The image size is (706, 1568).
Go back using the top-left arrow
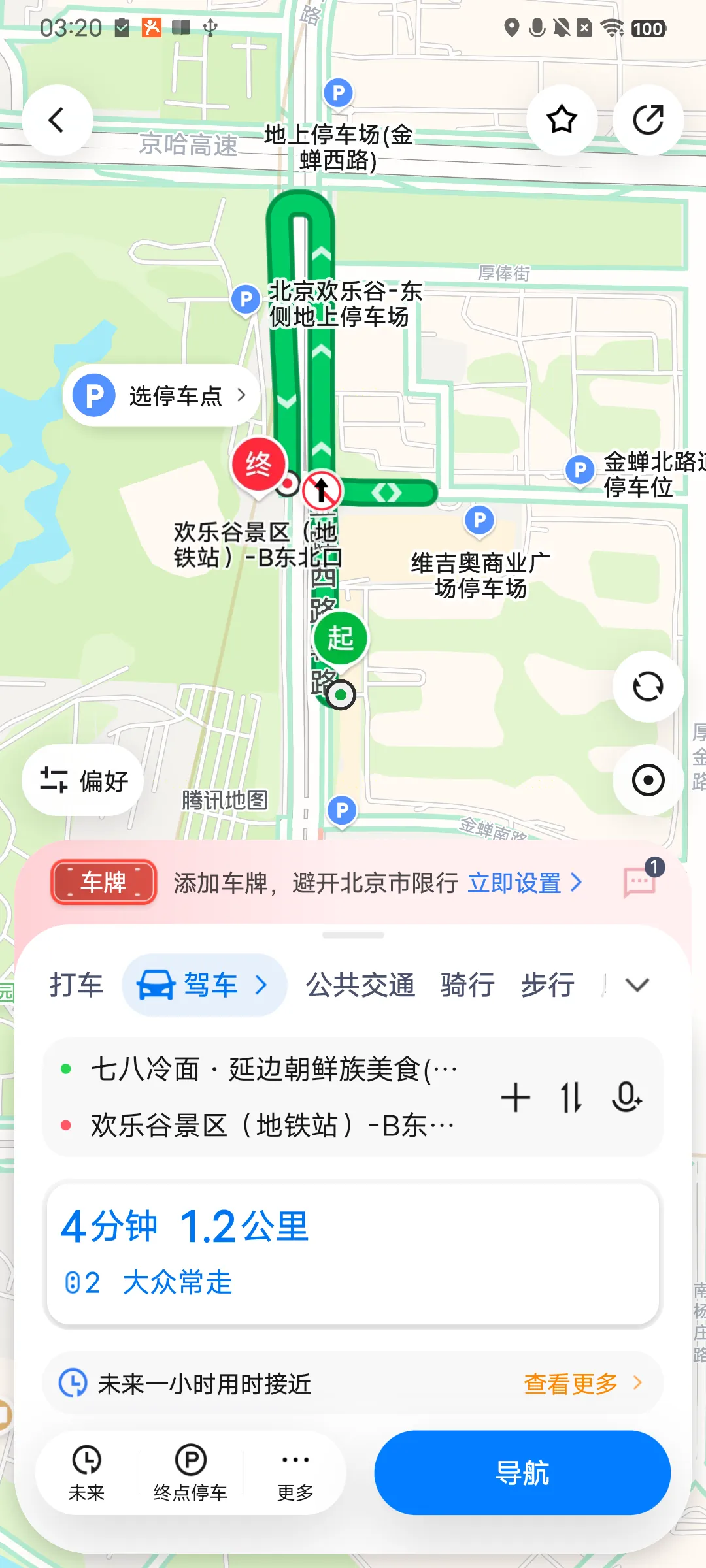(x=58, y=120)
